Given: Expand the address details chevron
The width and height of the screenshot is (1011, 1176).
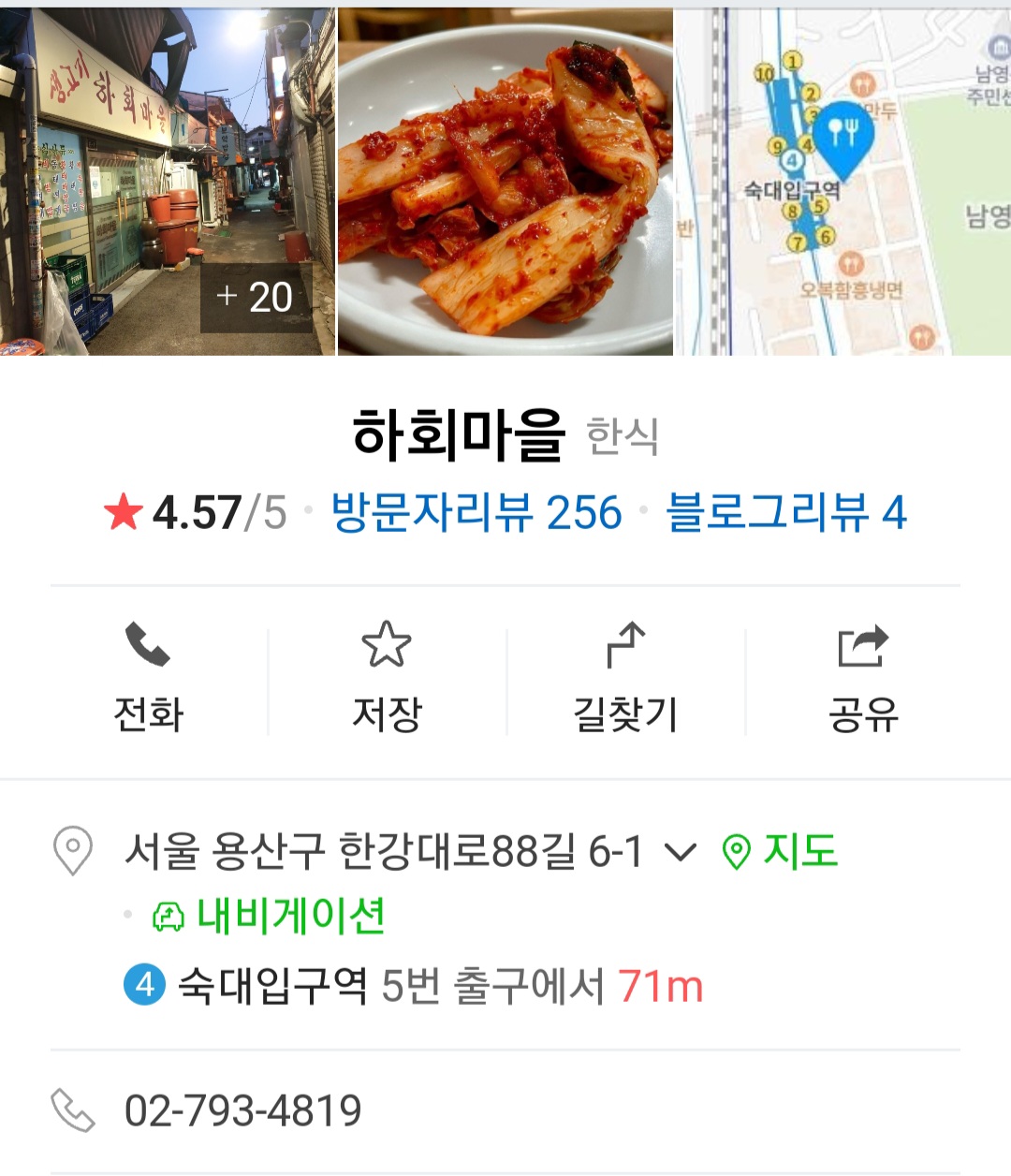Looking at the screenshot, I should [680, 852].
